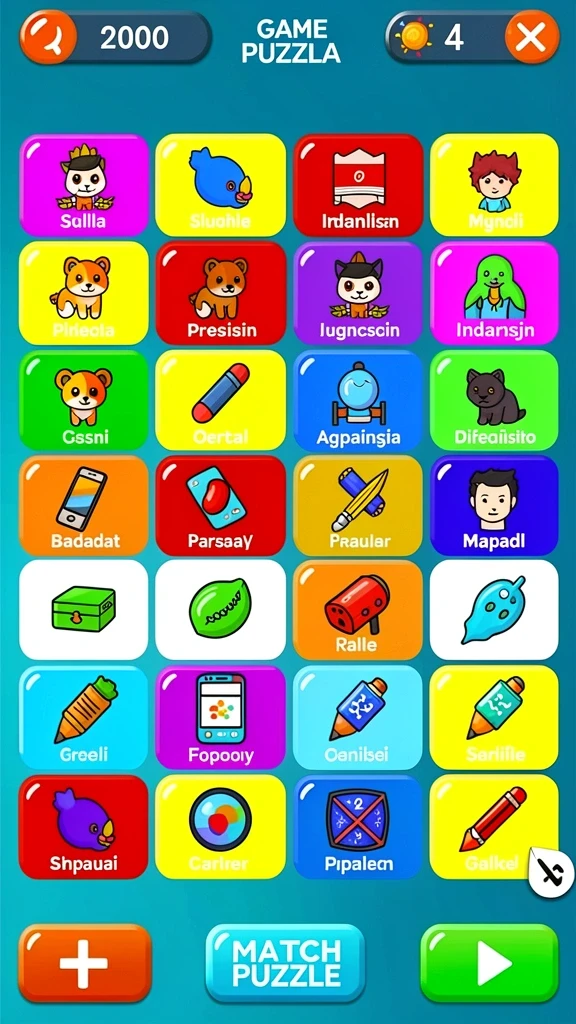The height and width of the screenshot is (1024, 576).
Task: Tap the orange icon beside 2000
Action: (48, 37)
